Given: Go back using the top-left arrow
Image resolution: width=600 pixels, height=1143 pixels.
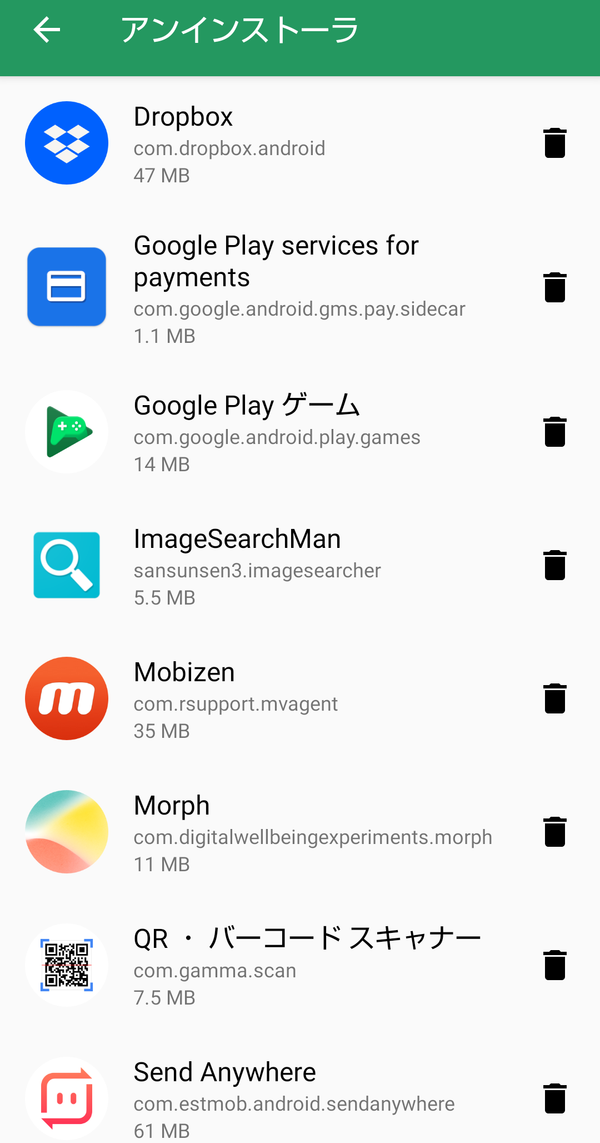Looking at the screenshot, I should pyautogui.click(x=47, y=30).
